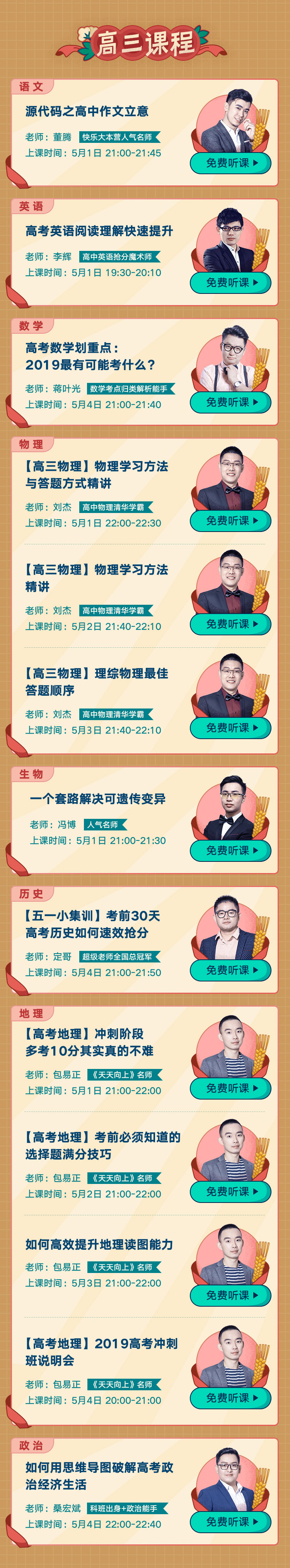Join free class 理综物理最佳答题顺序
Viewport: 290px width, 1568px height.
coord(230,728)
